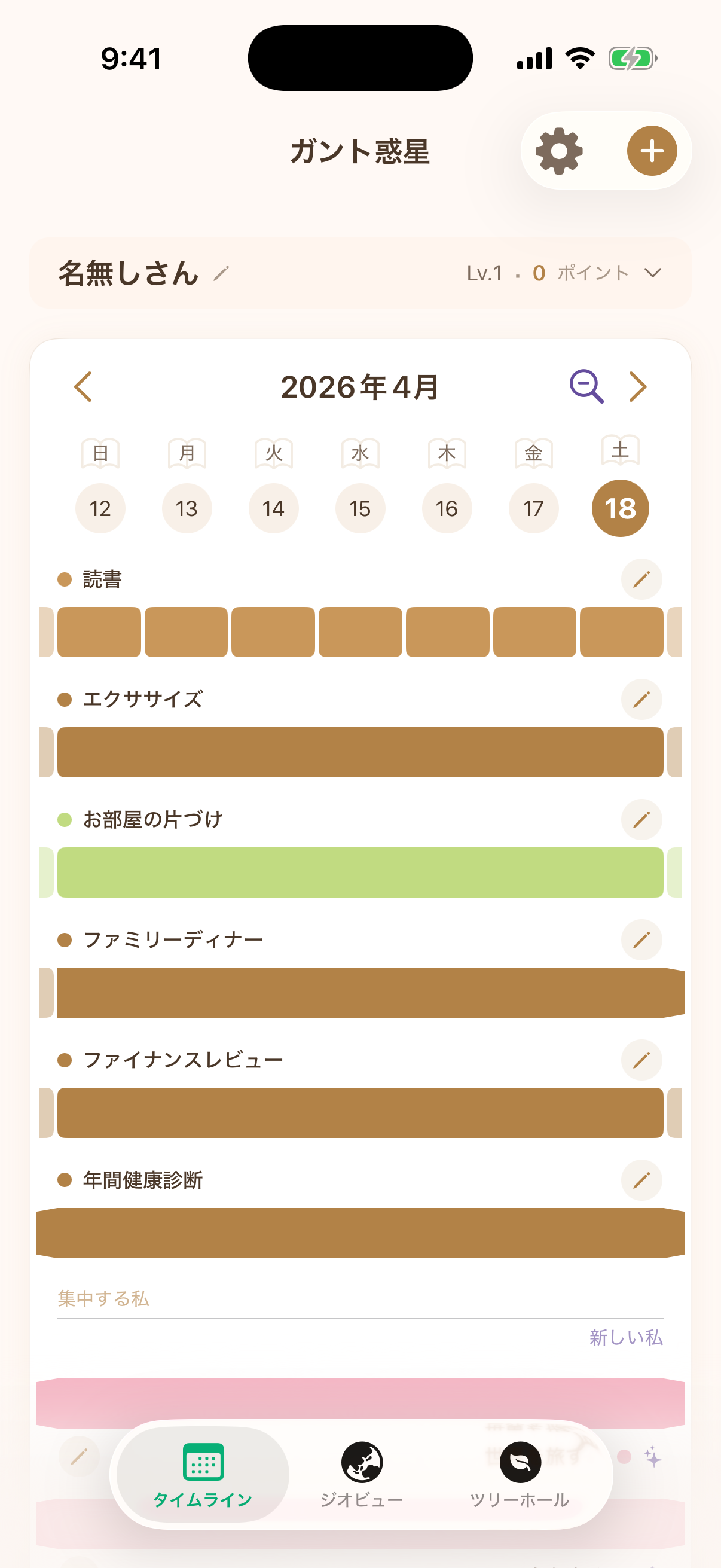Go to the previous week
Image resolution: width=721 pixels, height=1568 pixels.
click(83, 386)
